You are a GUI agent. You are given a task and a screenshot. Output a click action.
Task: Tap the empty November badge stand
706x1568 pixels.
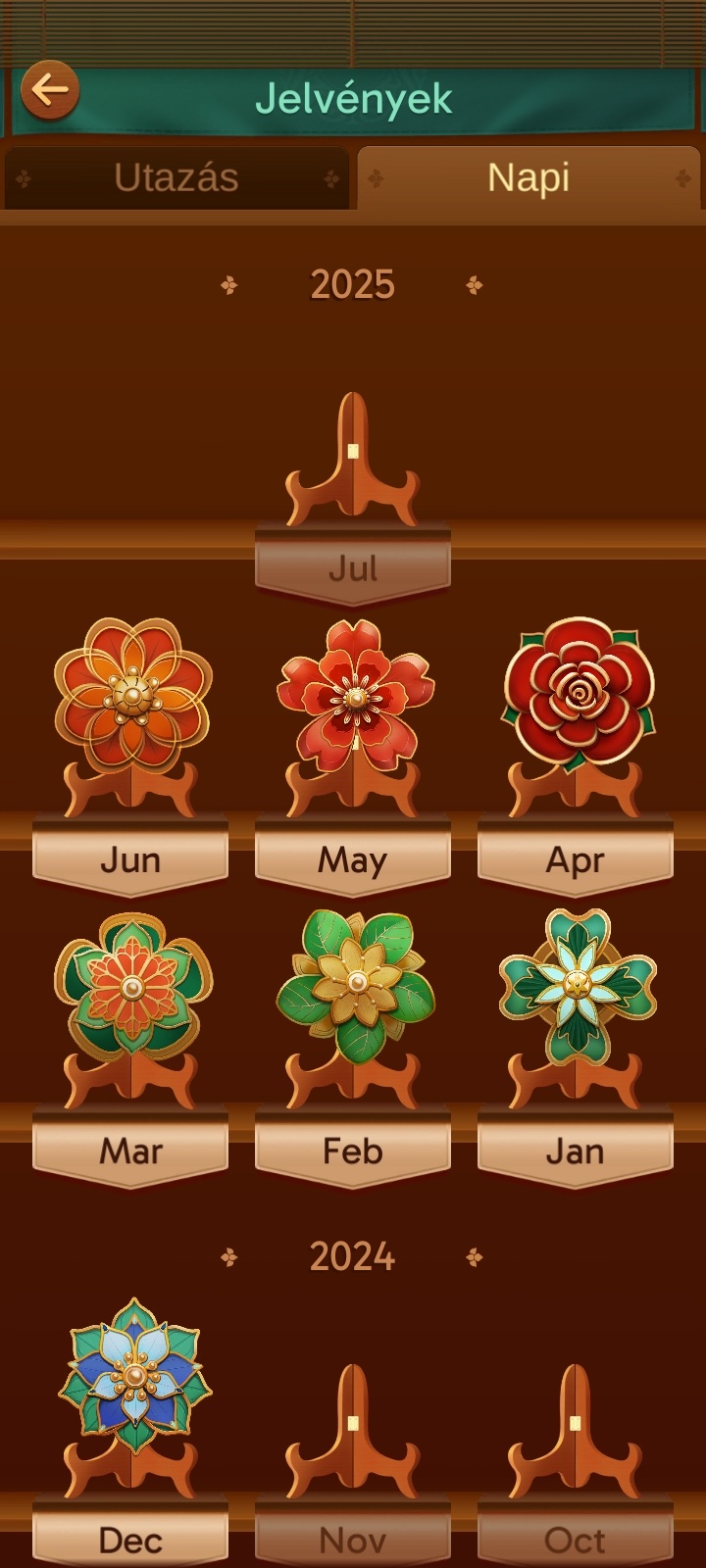tap(353, 1431)
